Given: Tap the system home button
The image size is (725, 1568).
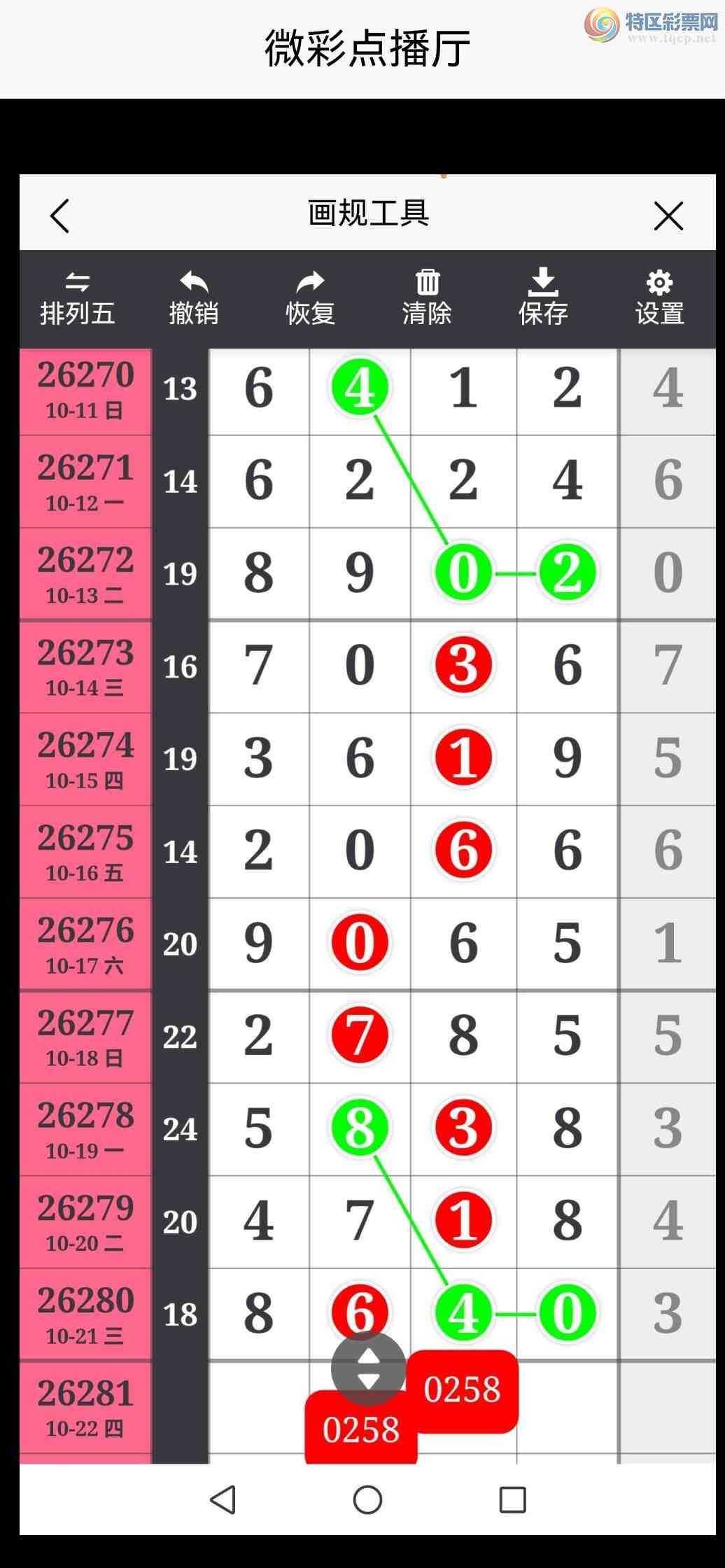Looking at the screenshot, I should click(x=367, y=1499).
